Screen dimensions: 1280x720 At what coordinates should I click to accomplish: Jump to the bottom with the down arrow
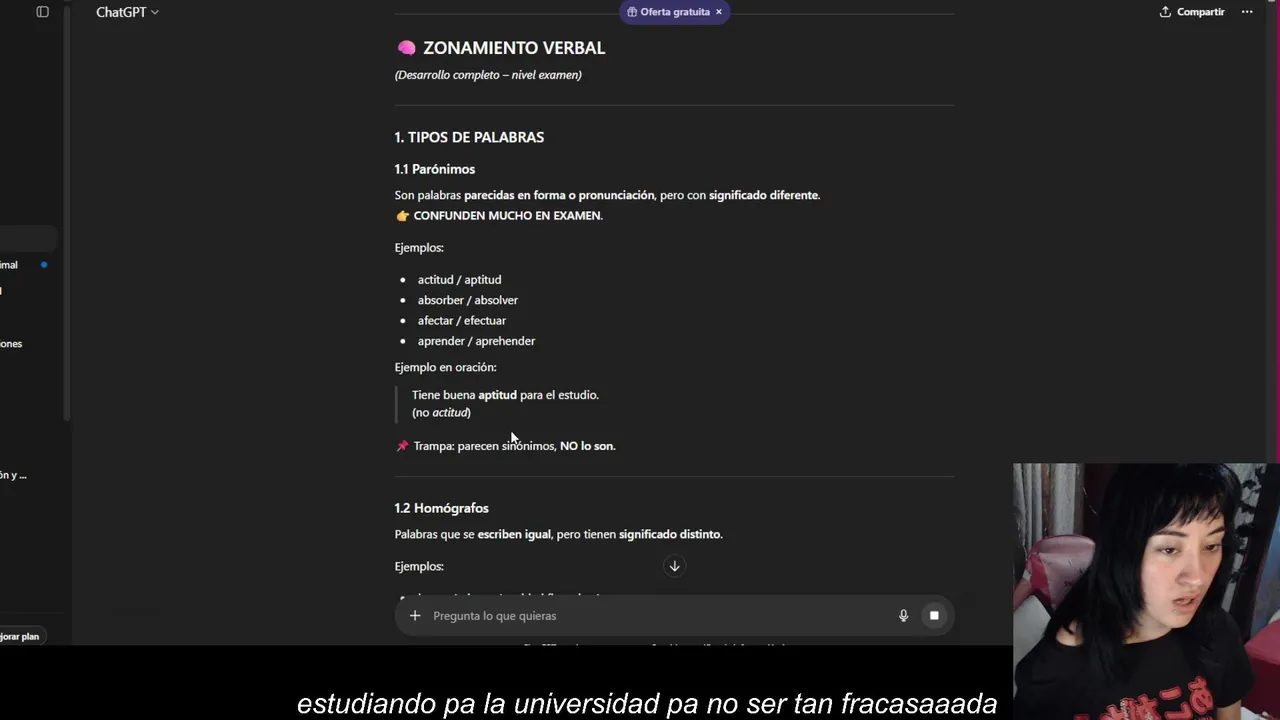pos(674,566)
